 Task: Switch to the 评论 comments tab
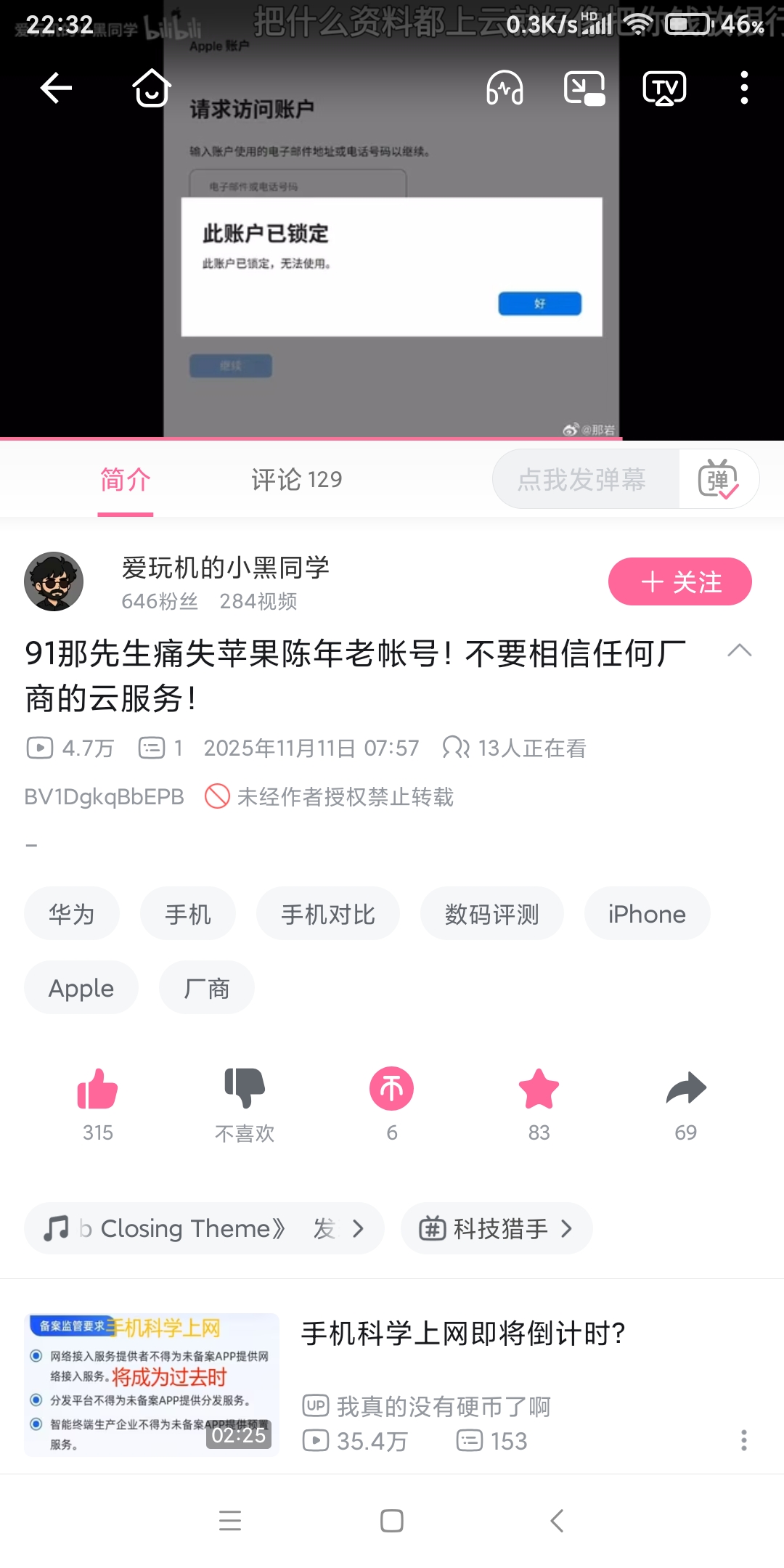point(295,479)
